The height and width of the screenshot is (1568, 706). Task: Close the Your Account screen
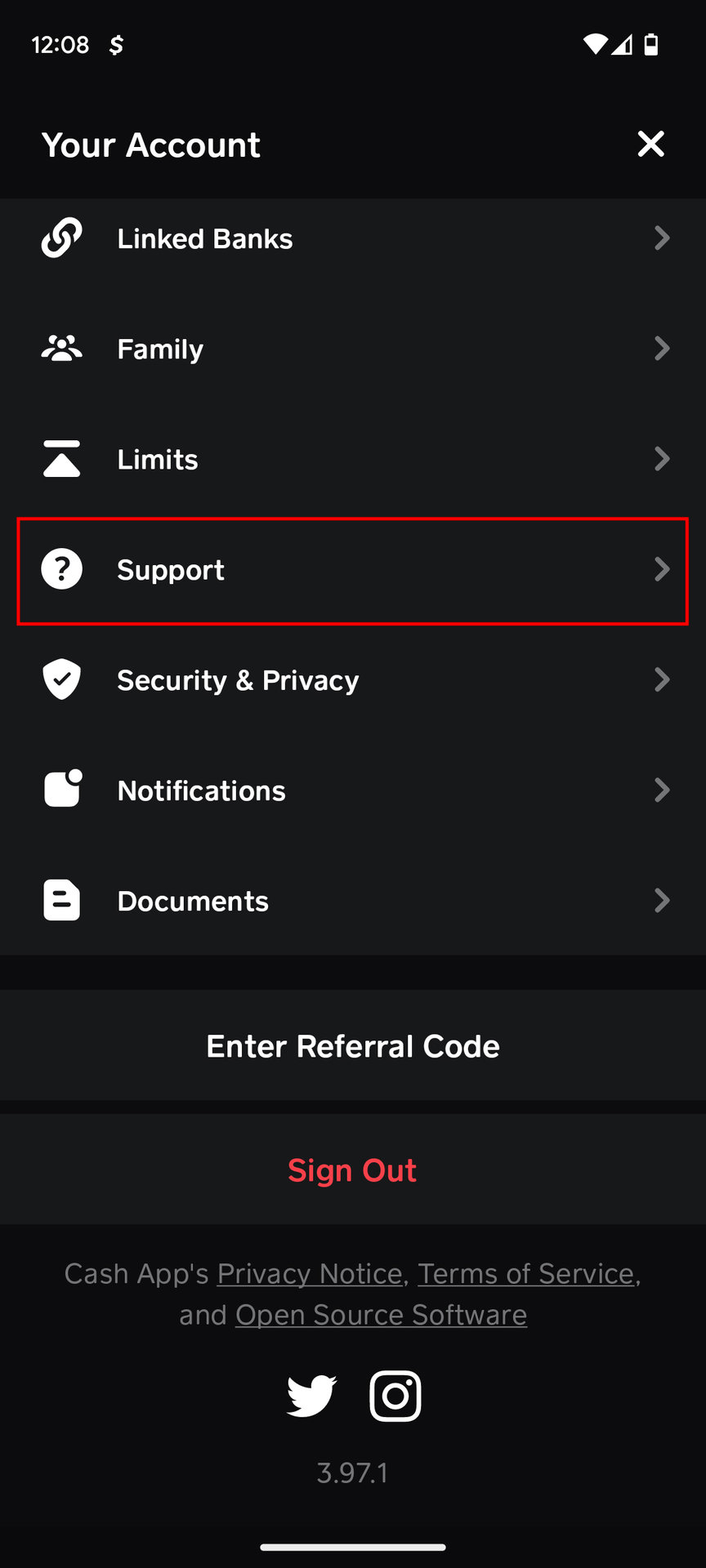point(650,144)
